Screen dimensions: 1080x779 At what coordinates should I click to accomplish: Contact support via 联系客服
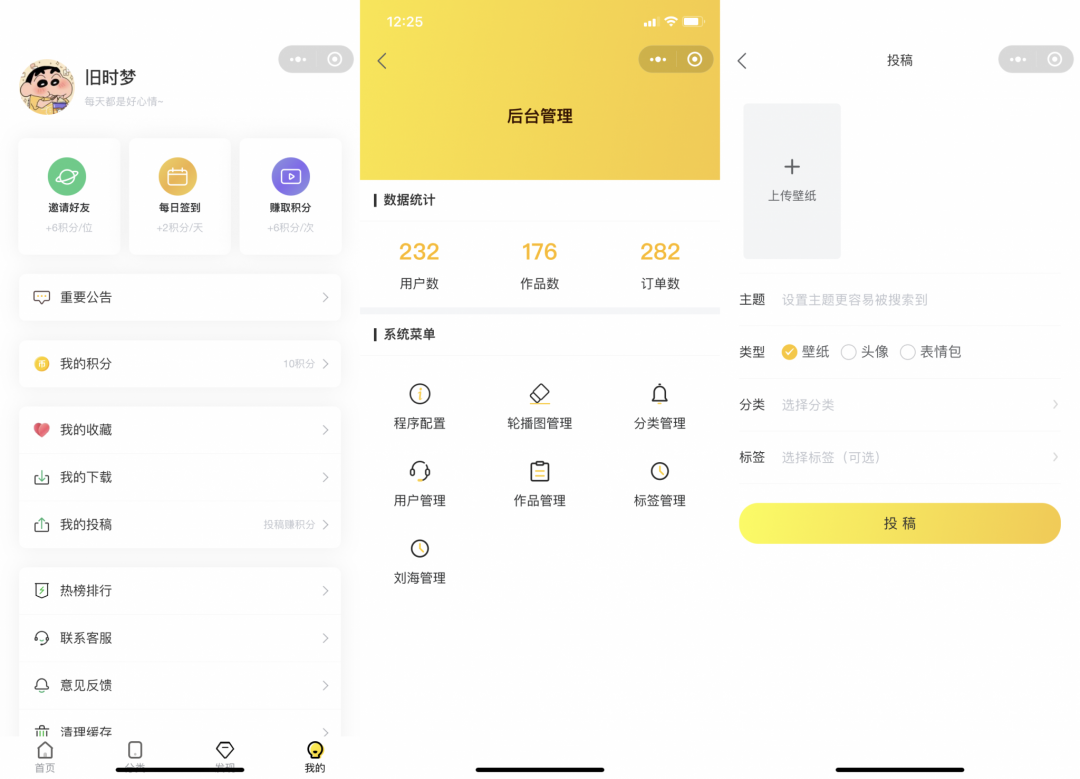[180, 638]
